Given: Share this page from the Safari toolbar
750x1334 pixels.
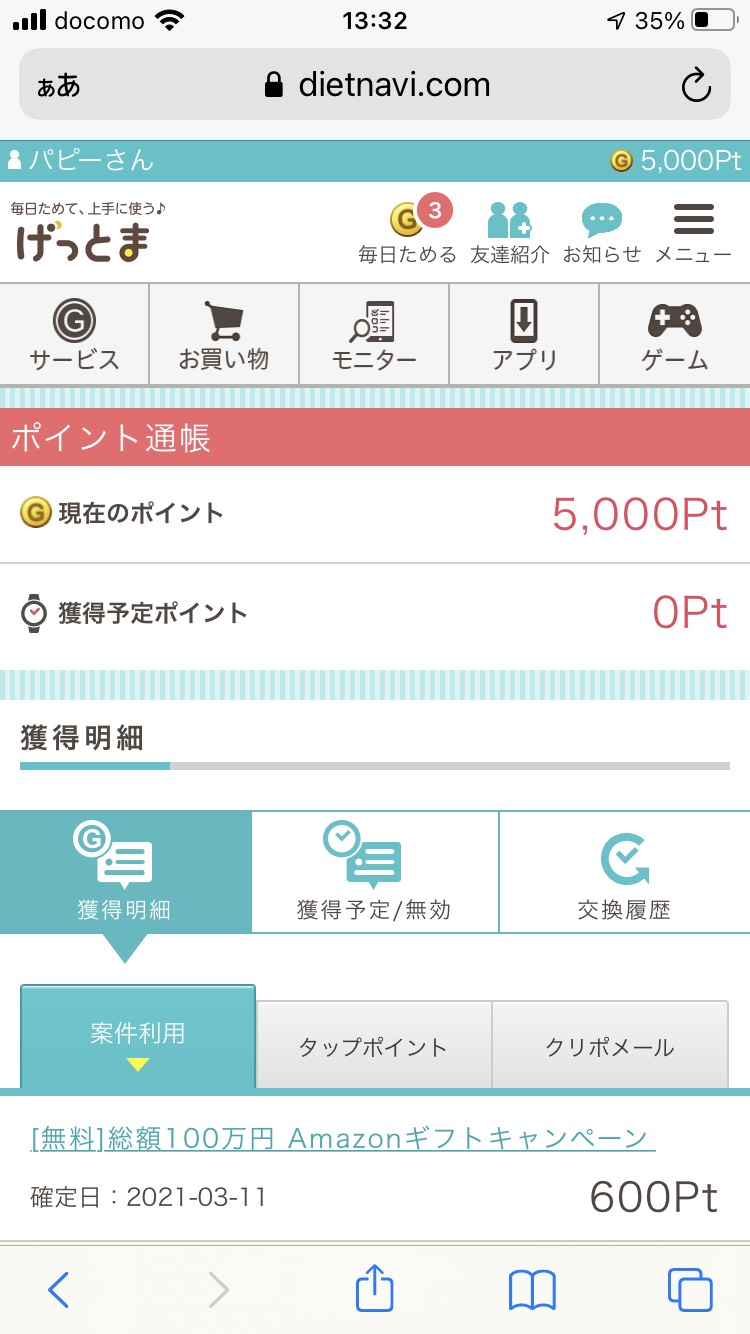Looking at the screenshot, I should pos(375,1287).
